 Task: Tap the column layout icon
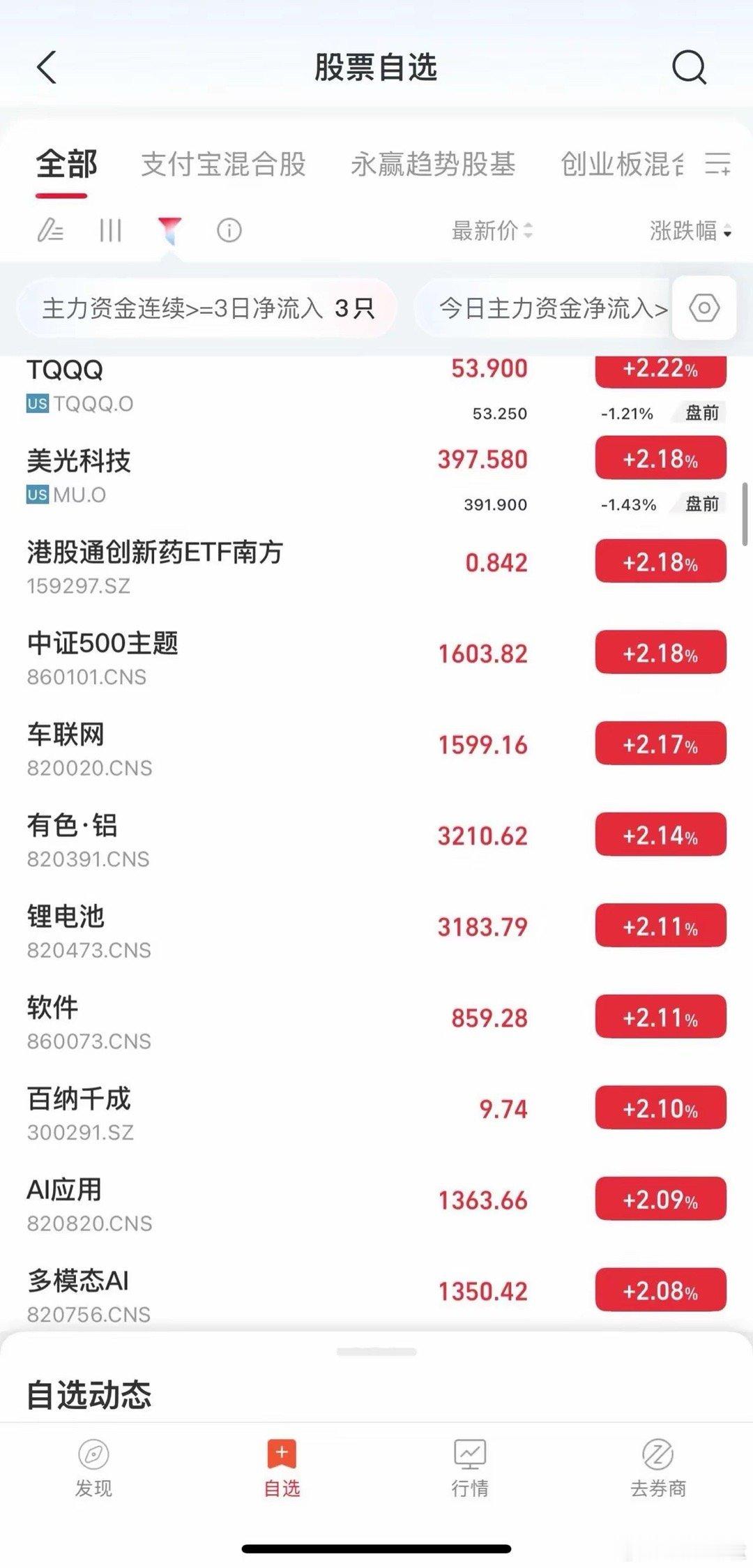tap(110, 229)
